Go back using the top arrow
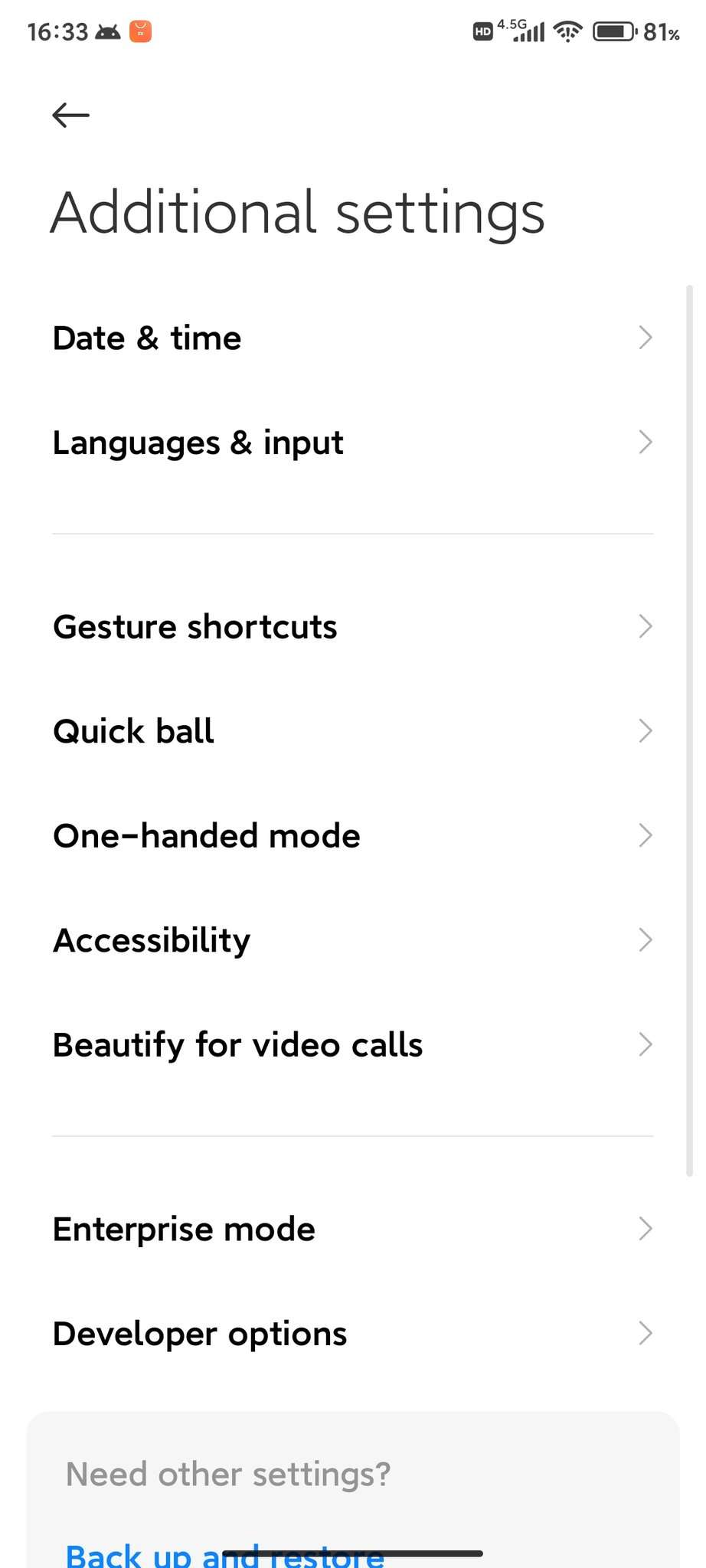 click(70, 116)
